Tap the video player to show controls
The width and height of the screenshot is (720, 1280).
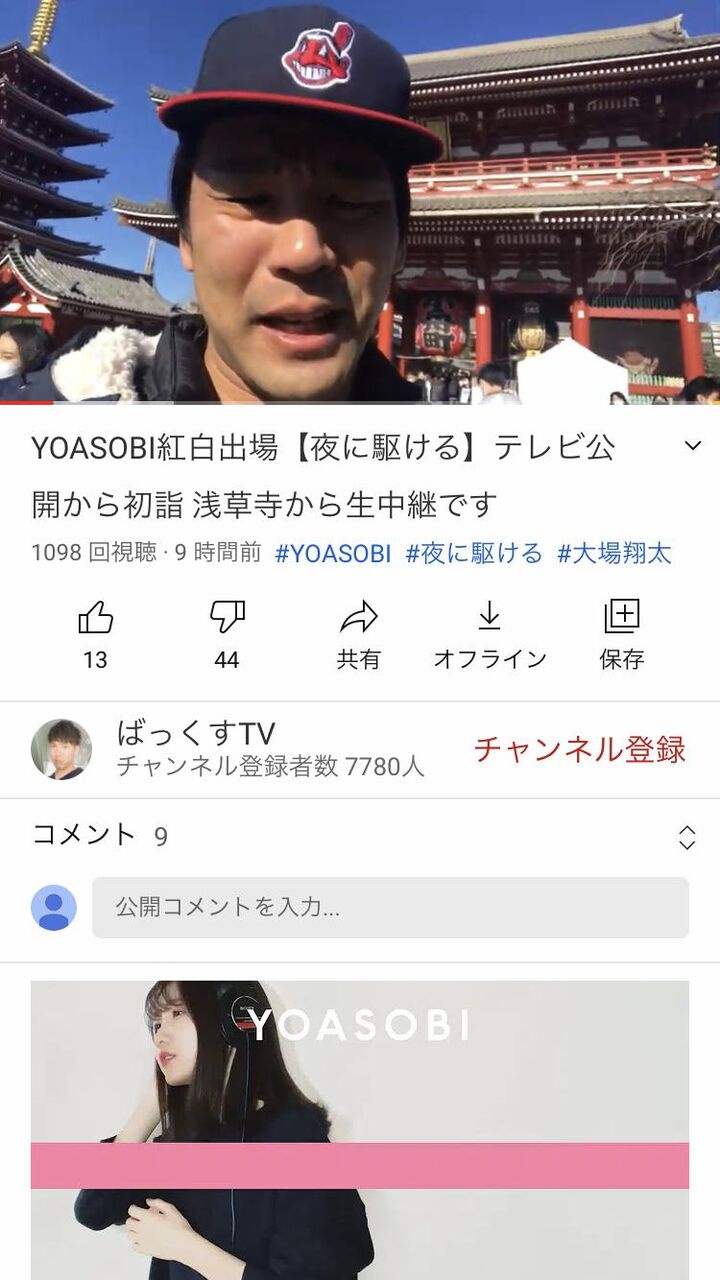point(360,200)
